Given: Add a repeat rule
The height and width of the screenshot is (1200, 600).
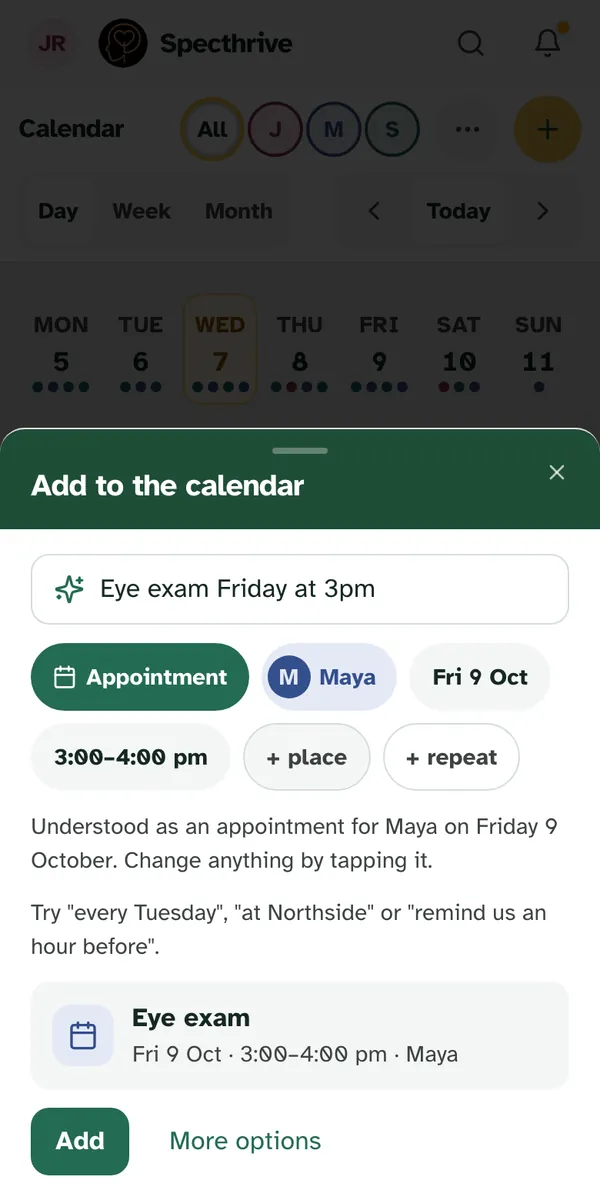Looking at the screenshot, I should 451,757.
